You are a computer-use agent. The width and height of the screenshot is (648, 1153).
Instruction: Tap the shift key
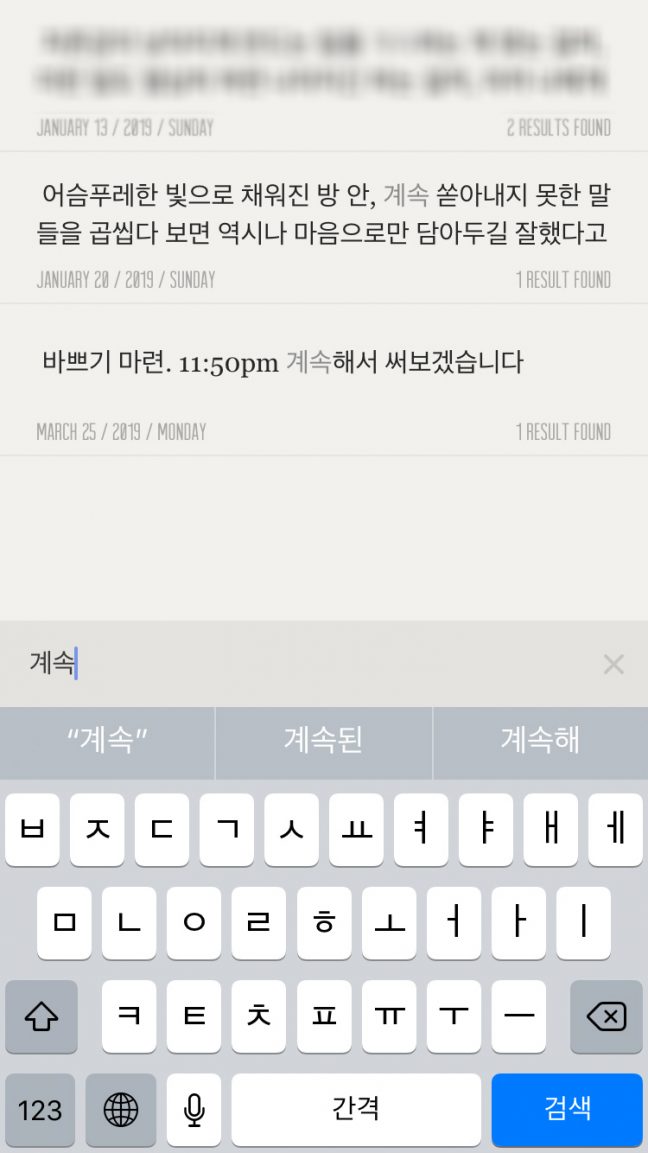40,1017
